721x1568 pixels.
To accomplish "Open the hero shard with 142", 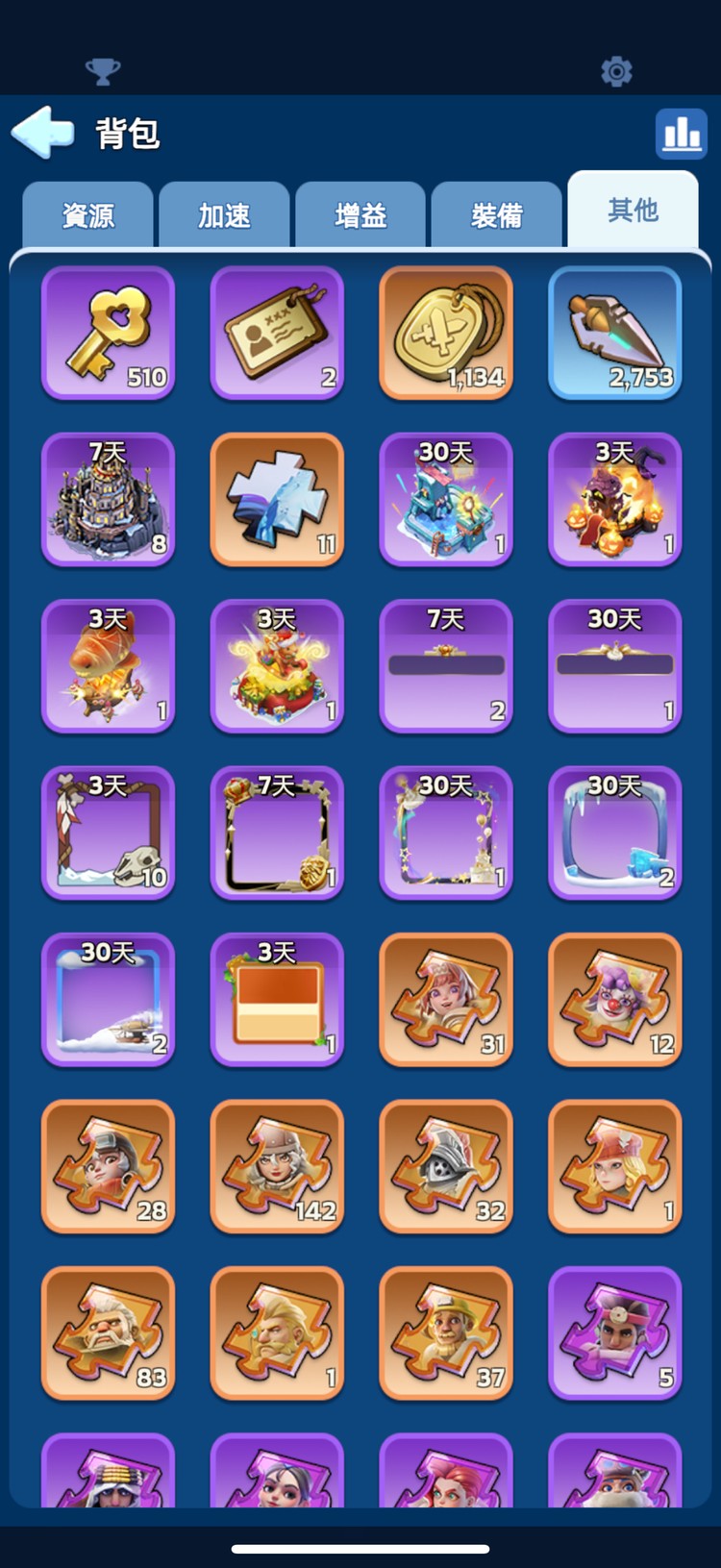I will 277,1166.
